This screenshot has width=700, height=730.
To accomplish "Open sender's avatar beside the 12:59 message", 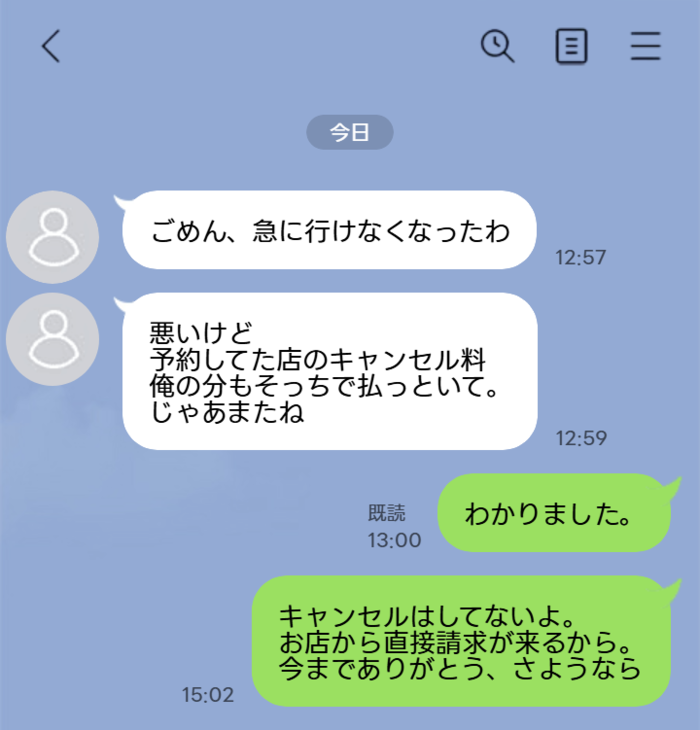I will [x=53, y=339].
